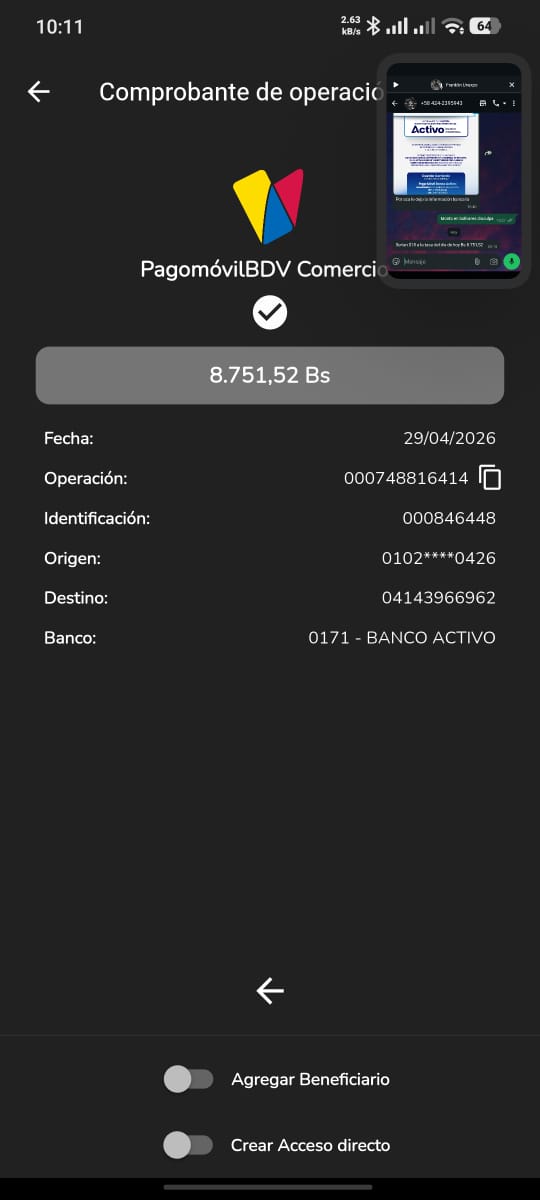The height and width of the screenshot is (1200, 540).
Task: Enable the Agregar Beneficiario switch
Action: [x=188, y=1079]
